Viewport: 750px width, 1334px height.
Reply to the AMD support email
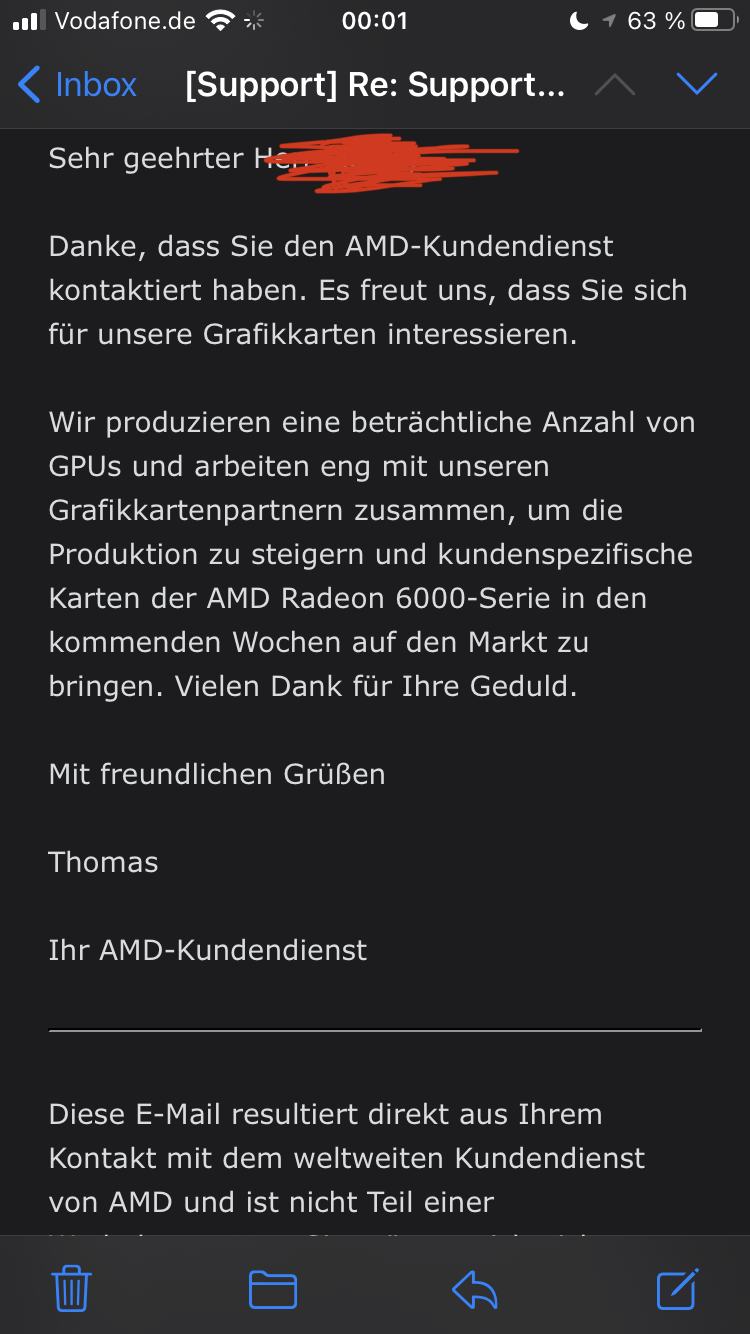pyautogui.click(x=475, y=1288)
